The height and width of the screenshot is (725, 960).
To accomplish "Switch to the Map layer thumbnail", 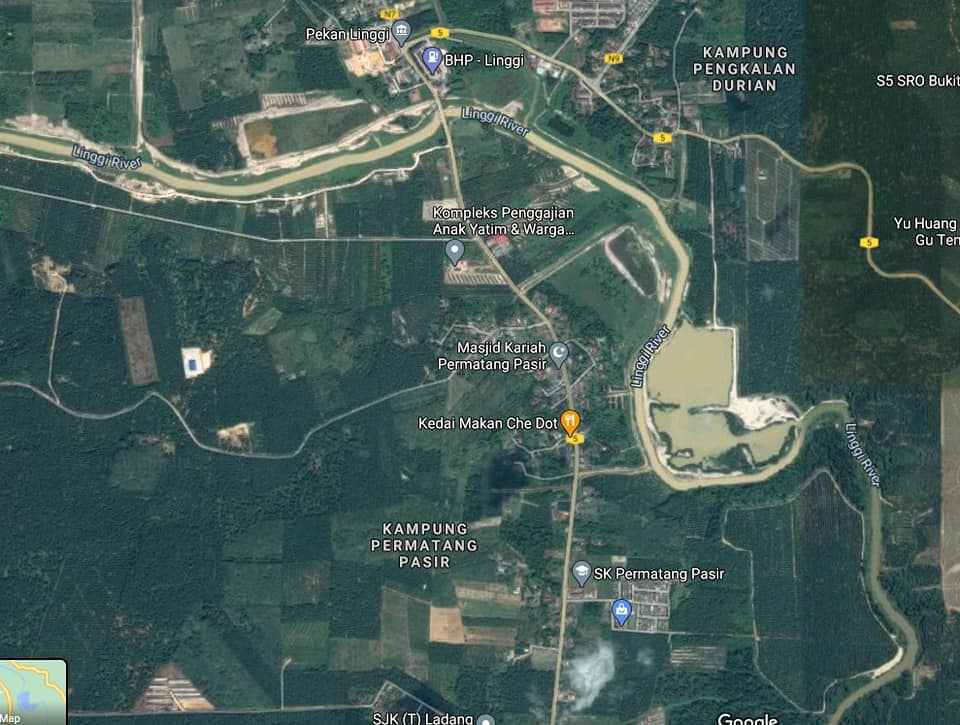I will (x=33, y=693).
